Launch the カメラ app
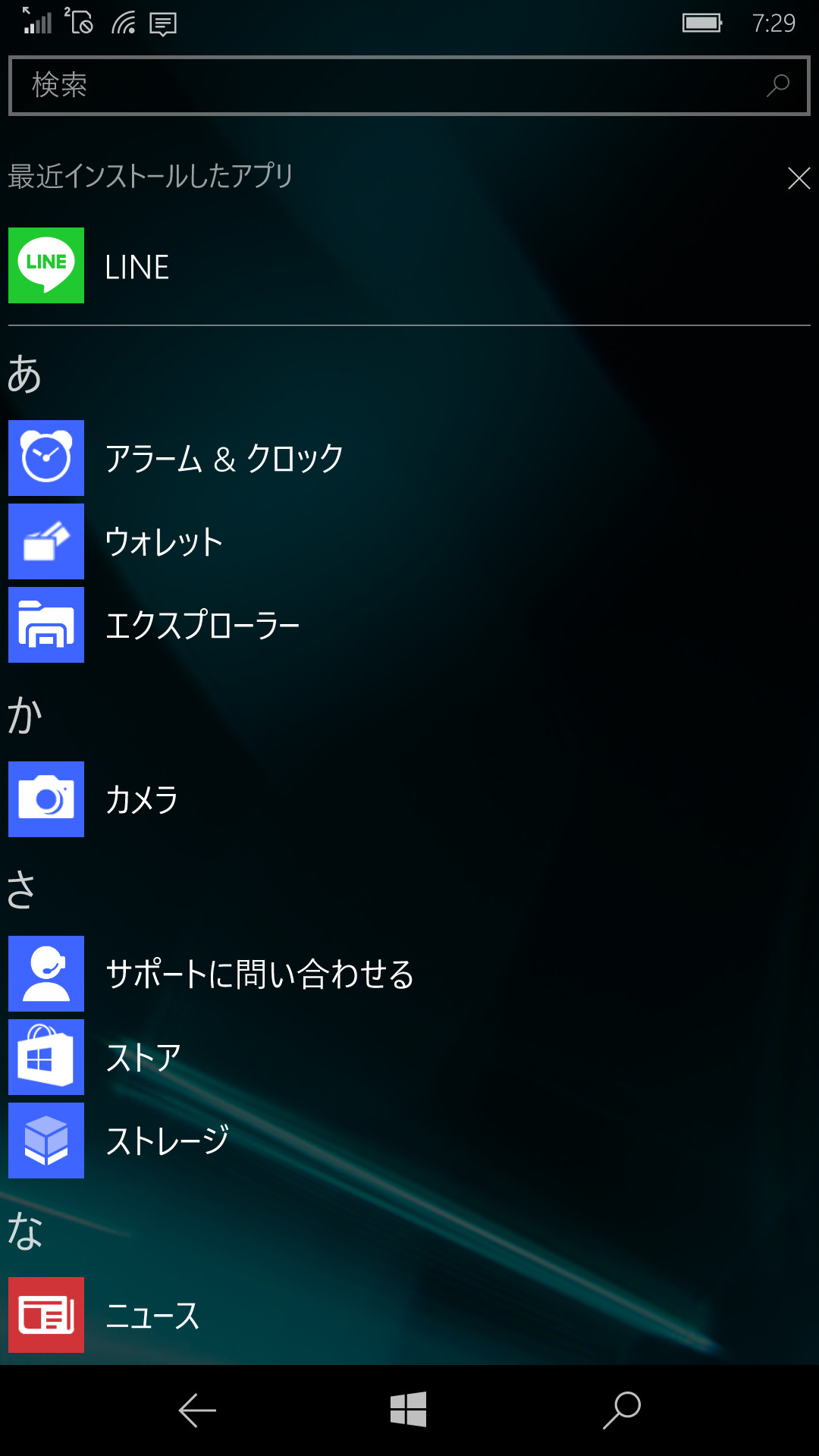The height and width of the screenshot is (1456, 819). click(x=142, y=799)
